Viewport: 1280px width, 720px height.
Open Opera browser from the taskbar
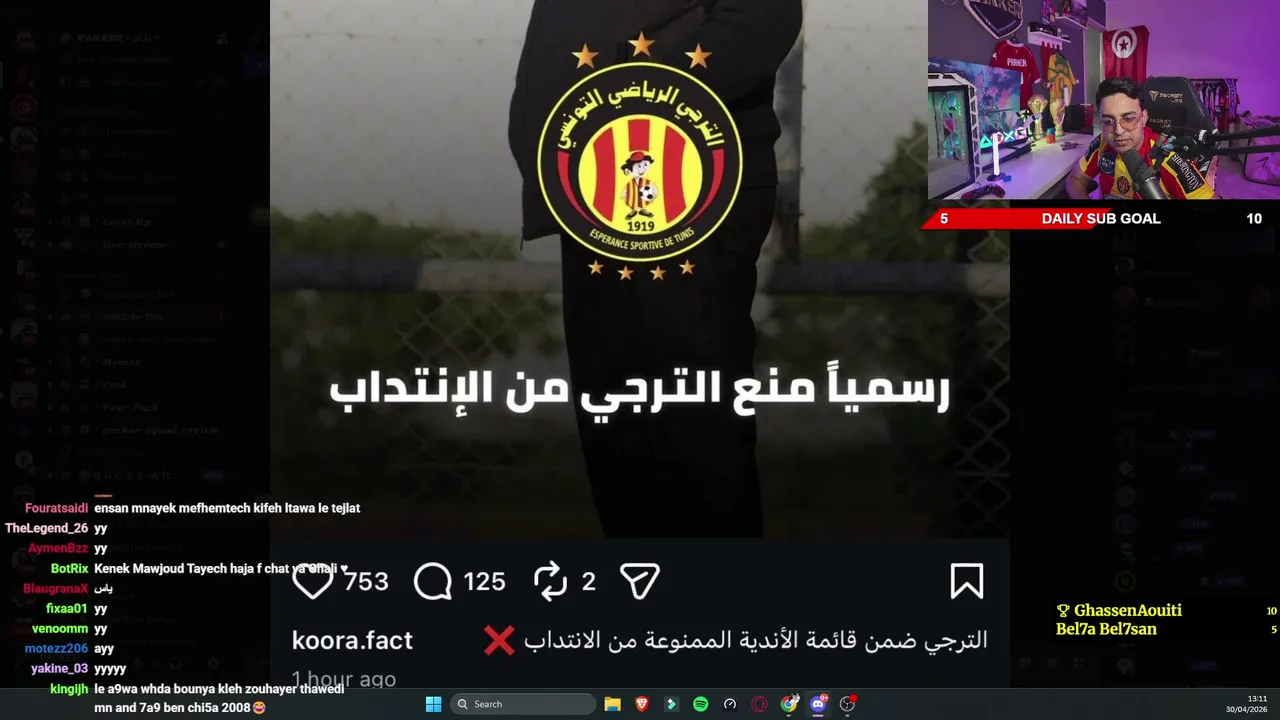pos(759,704)
